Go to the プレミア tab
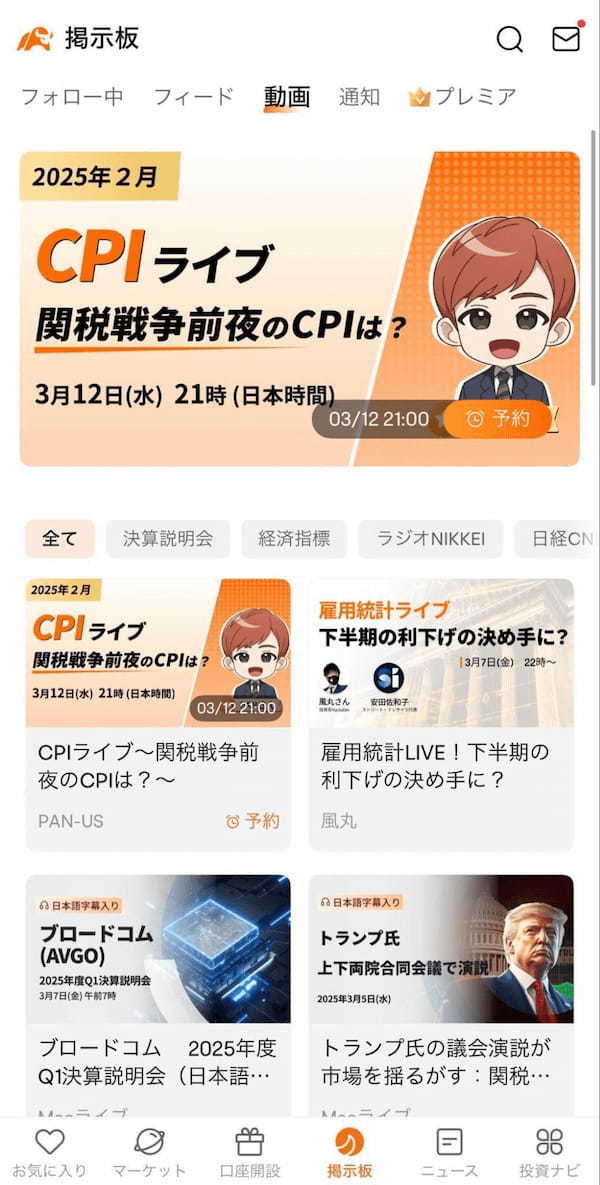Screen dimensions: 600x1185 pyautogui.click(x=463, y=97)
